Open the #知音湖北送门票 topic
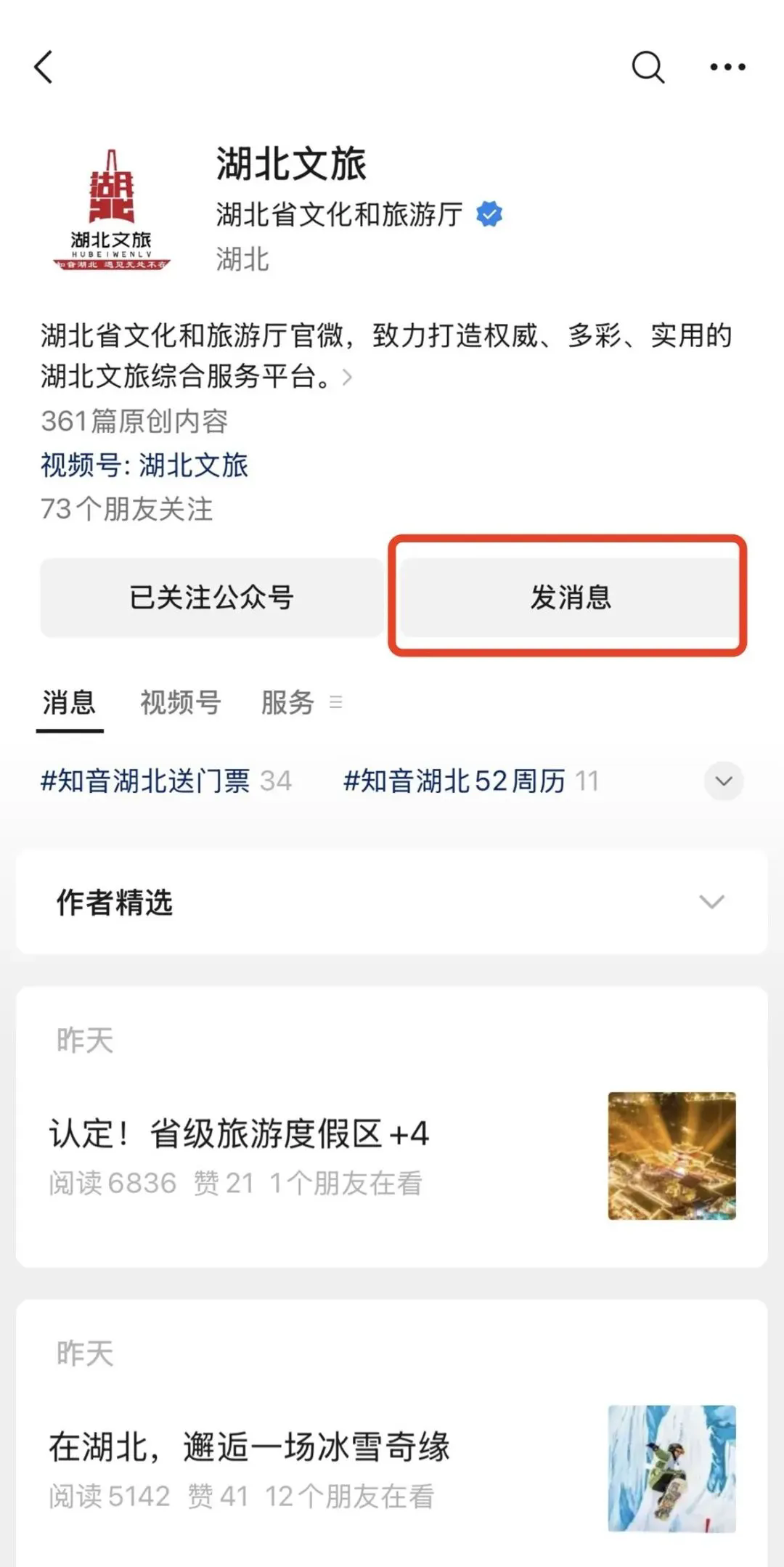 point(166,781)
